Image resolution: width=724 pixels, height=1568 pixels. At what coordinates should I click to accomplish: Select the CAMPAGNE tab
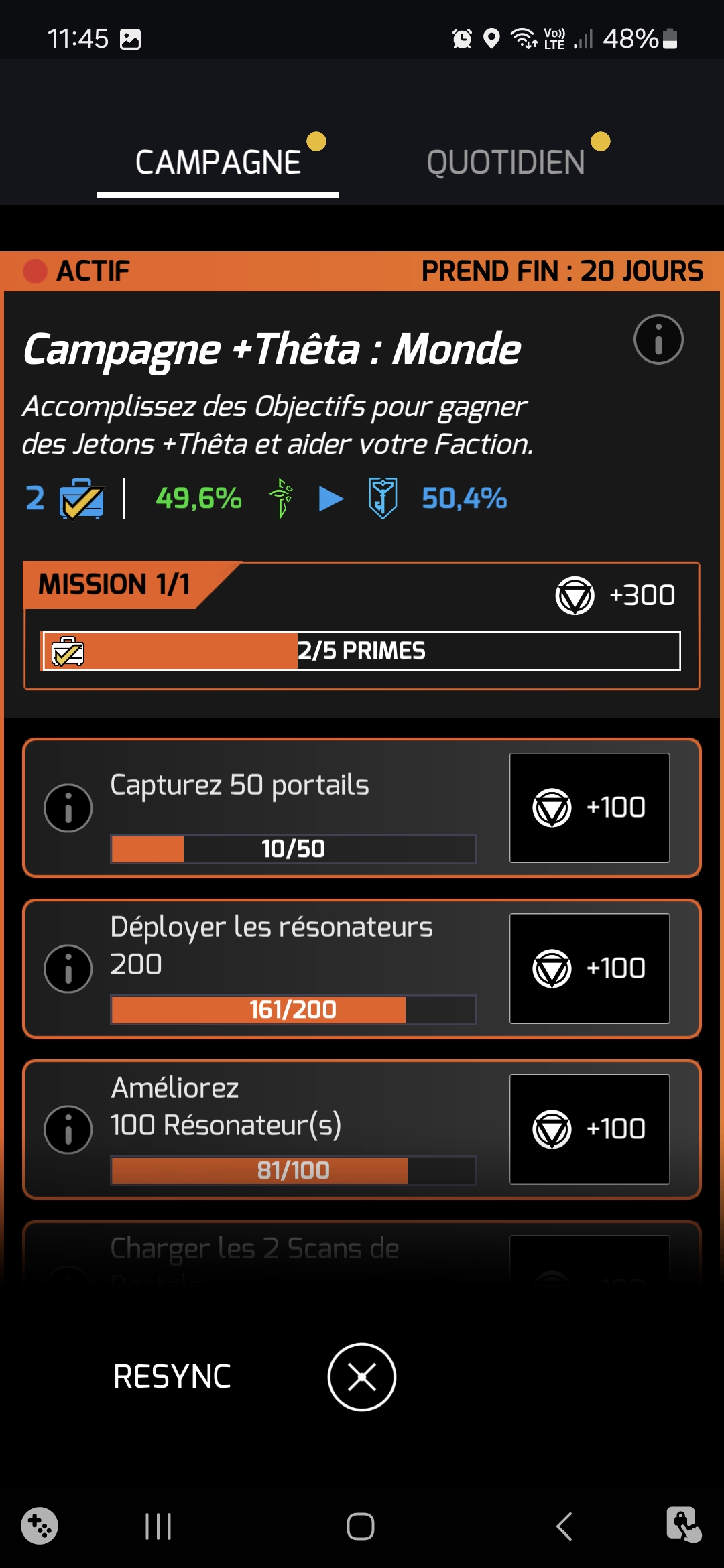point(218,163)
